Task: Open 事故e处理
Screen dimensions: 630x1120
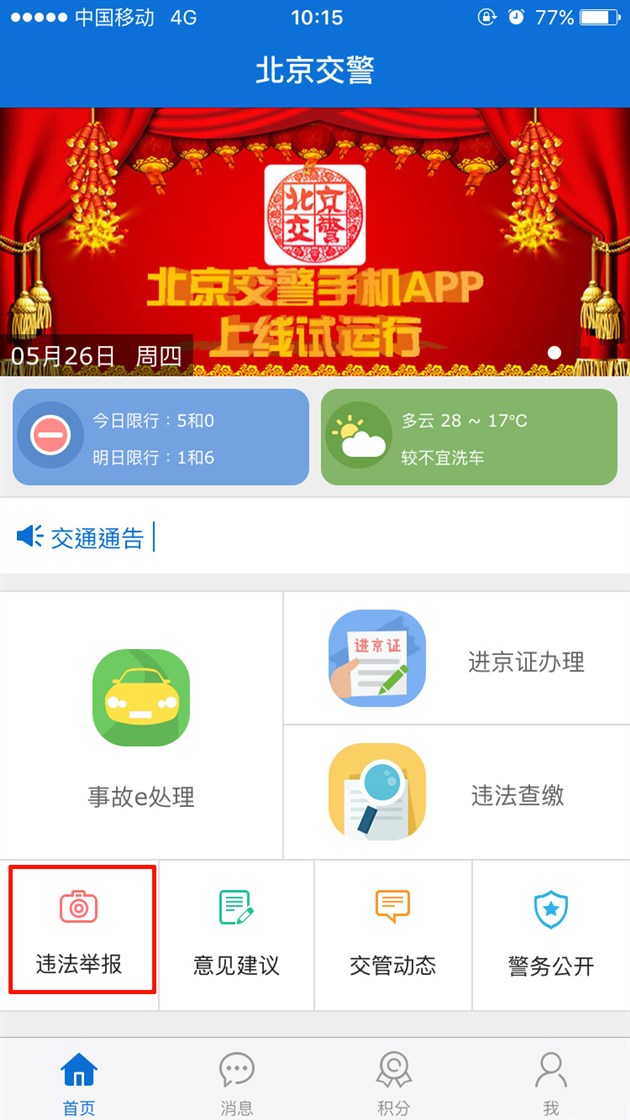Action: click(x=141, y=725)
